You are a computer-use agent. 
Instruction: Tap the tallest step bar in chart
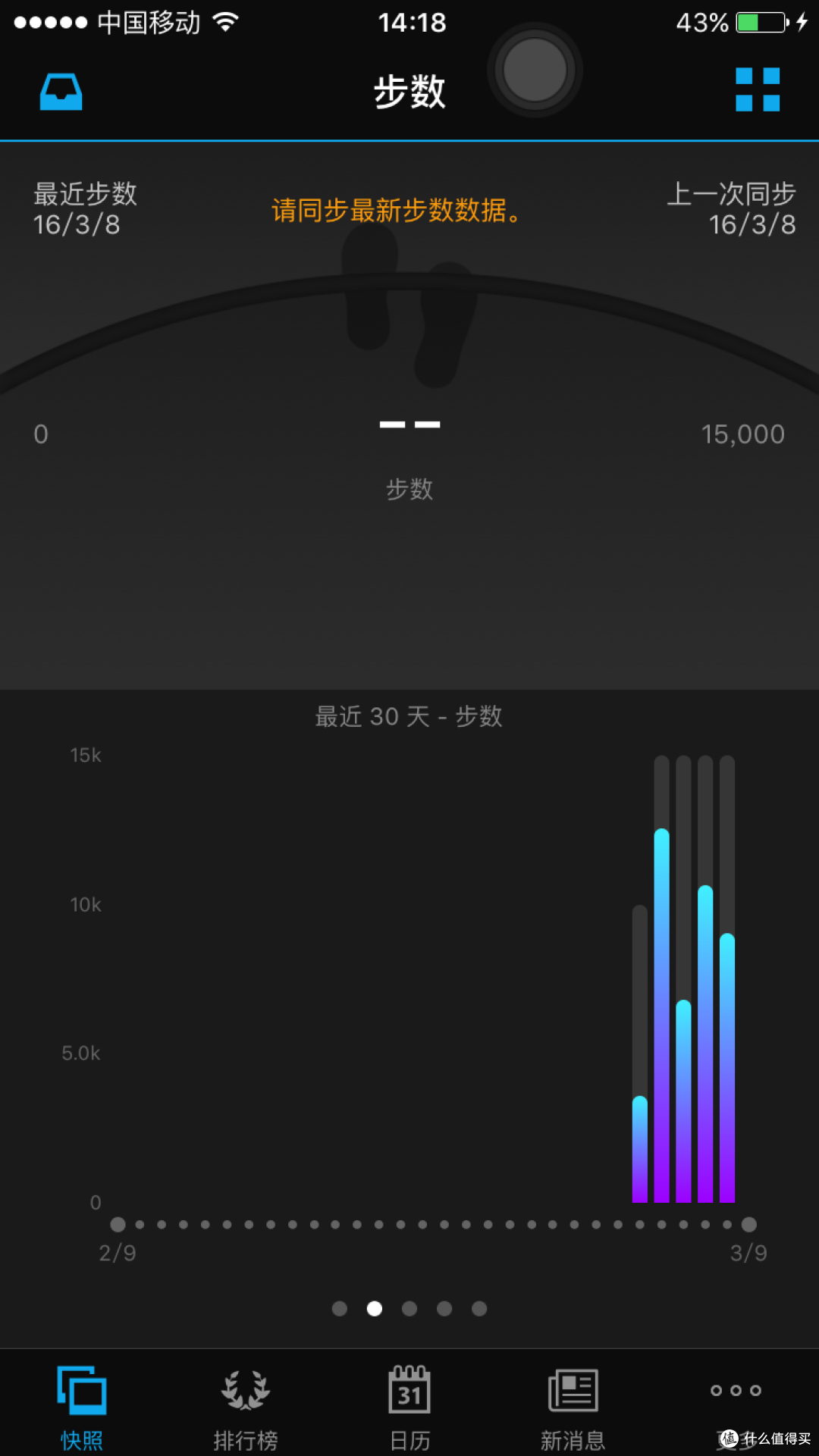coord(662,1016)
